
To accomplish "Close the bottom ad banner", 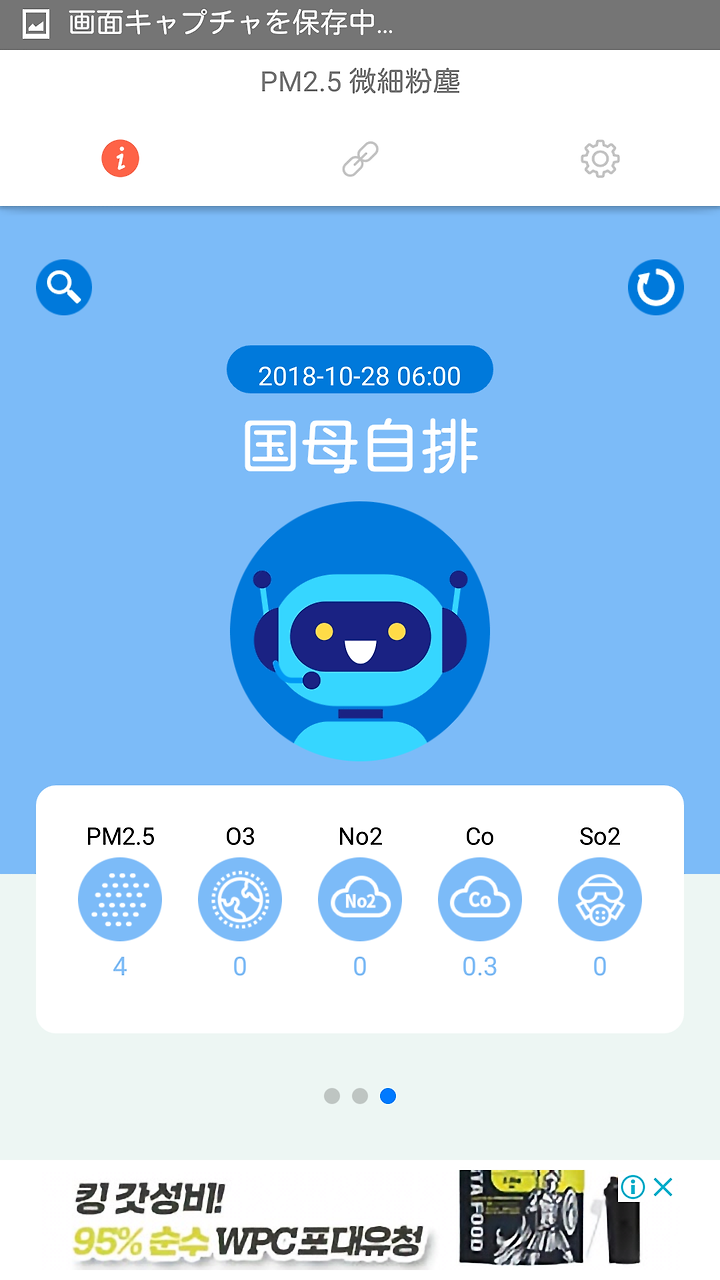I will (x=662, y=1187).
